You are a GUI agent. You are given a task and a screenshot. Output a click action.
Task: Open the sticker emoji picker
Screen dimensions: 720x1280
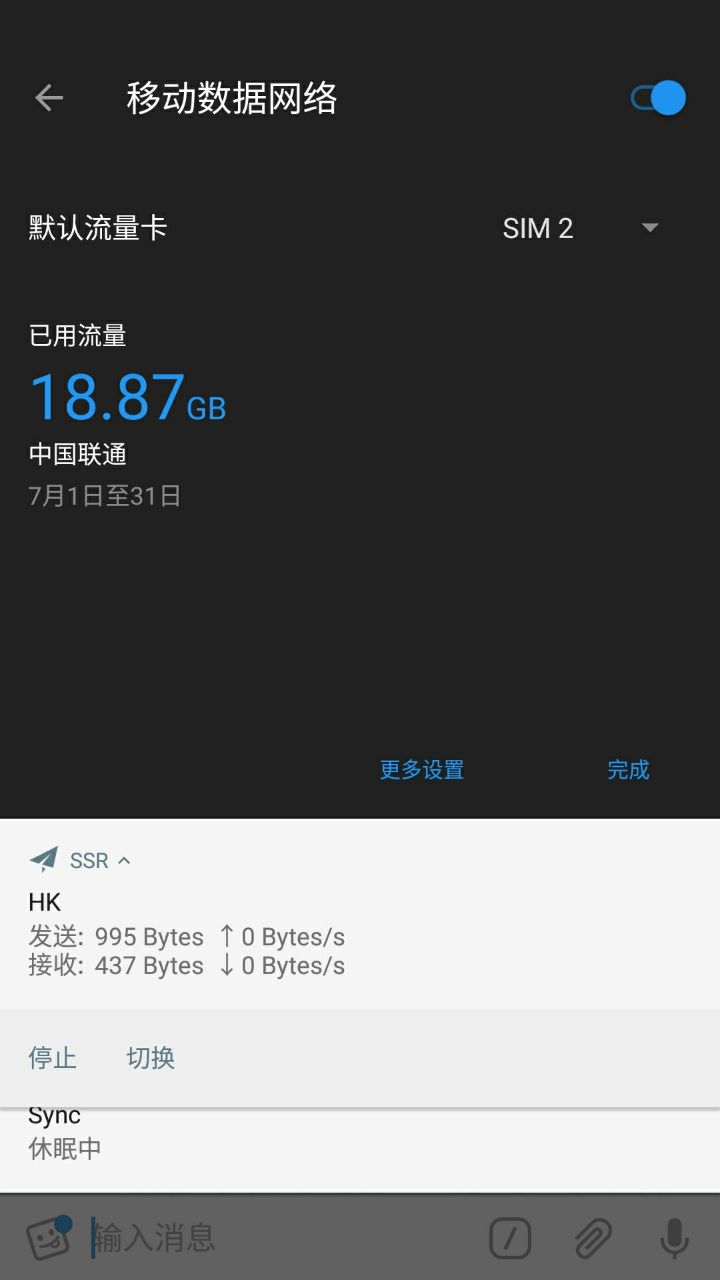click(x=48, y=1238)
